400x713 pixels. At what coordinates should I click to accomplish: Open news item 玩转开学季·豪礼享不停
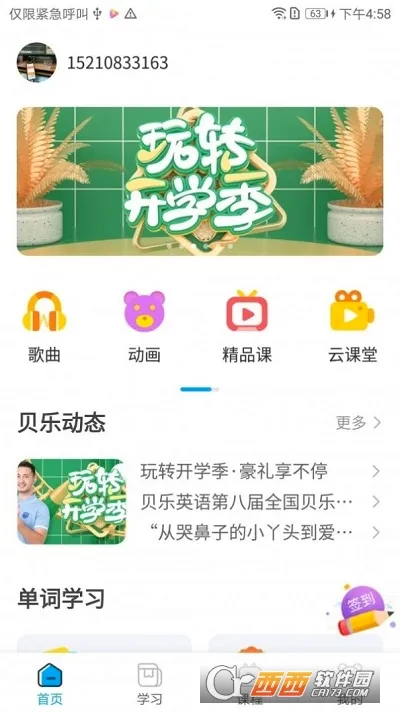260,472
